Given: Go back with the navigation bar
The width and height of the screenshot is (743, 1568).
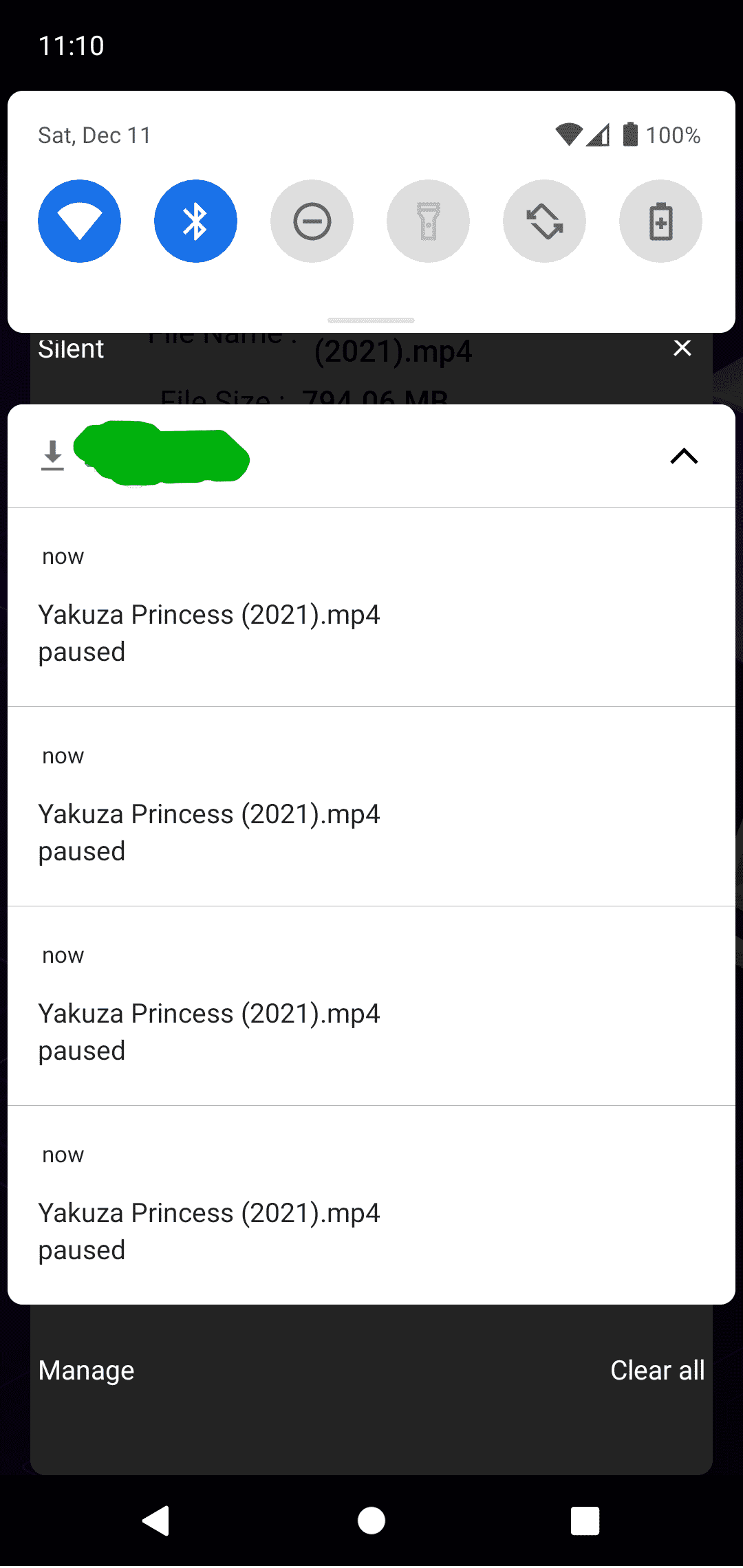Looking at the screenshot, I should pyautogui.click(x=156, y=1520).
